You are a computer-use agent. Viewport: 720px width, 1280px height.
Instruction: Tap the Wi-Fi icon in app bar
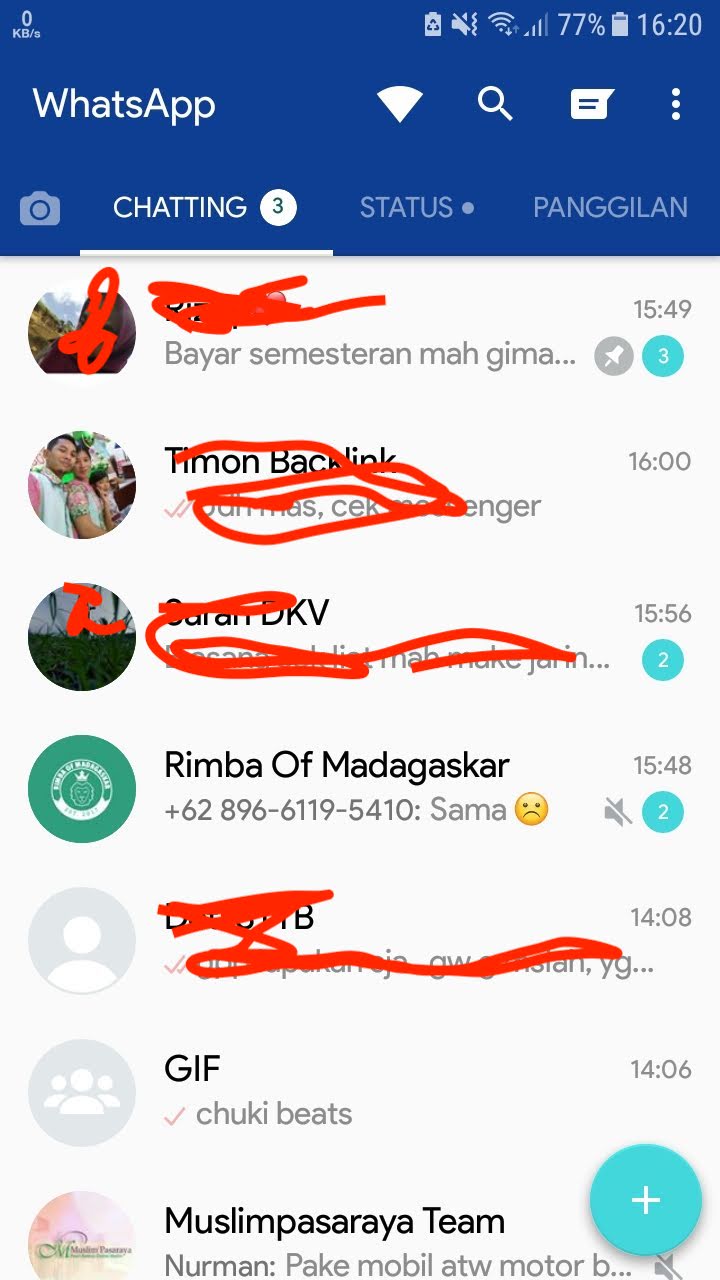tap(399, 104)
